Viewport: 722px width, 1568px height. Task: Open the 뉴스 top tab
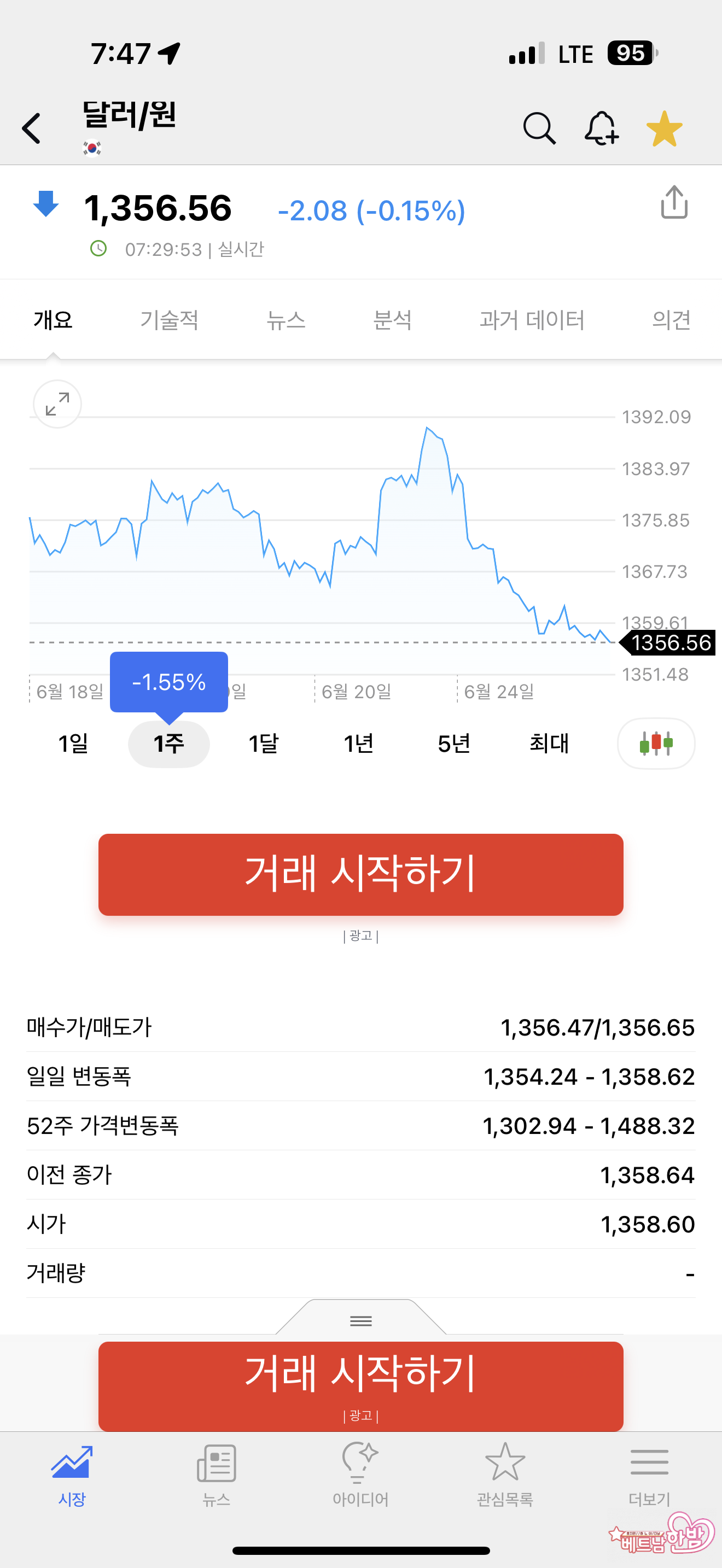(x=286, y=320)
